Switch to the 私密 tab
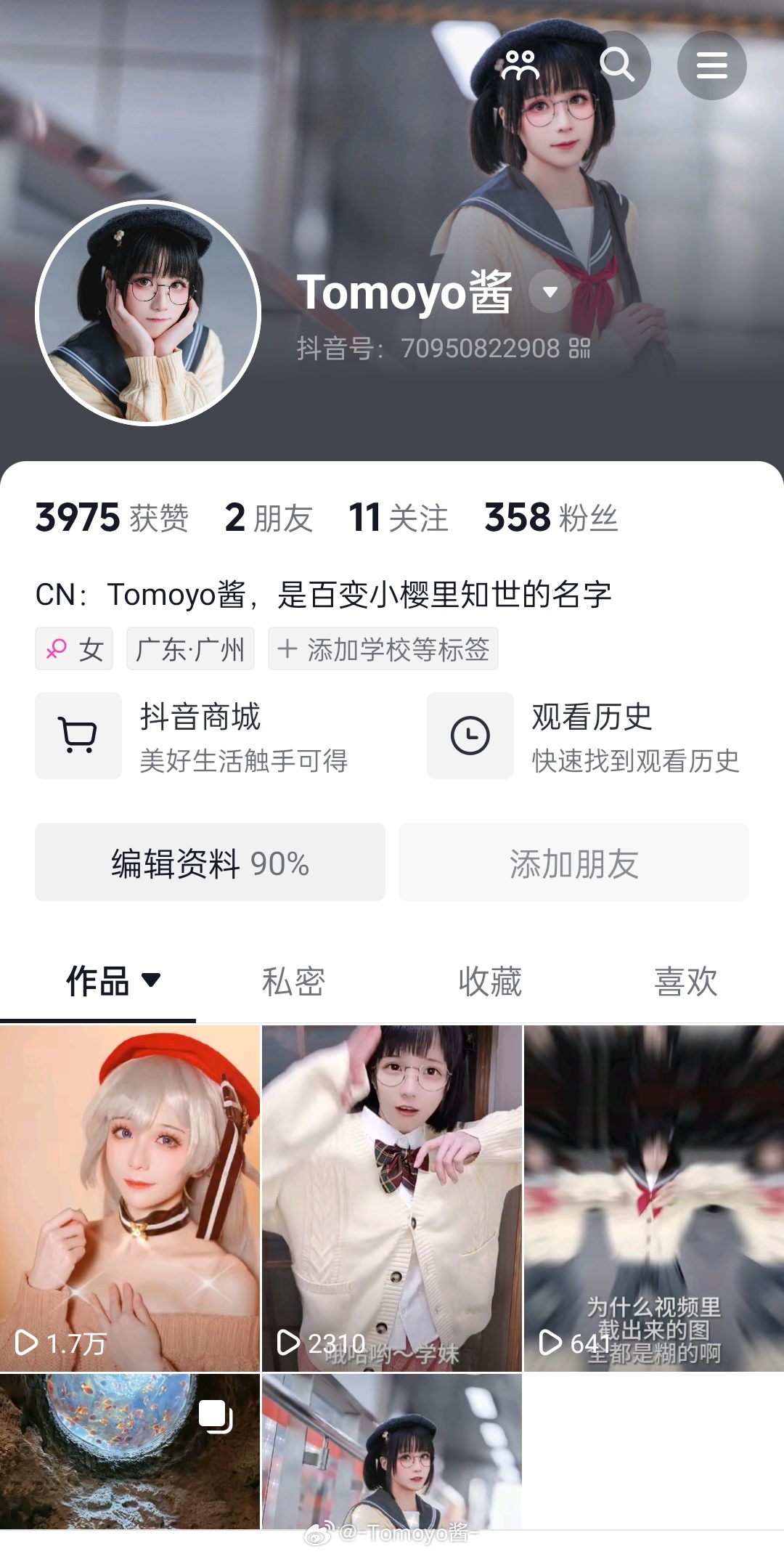This screenshot has width=784, height=1554. (293, 982)
